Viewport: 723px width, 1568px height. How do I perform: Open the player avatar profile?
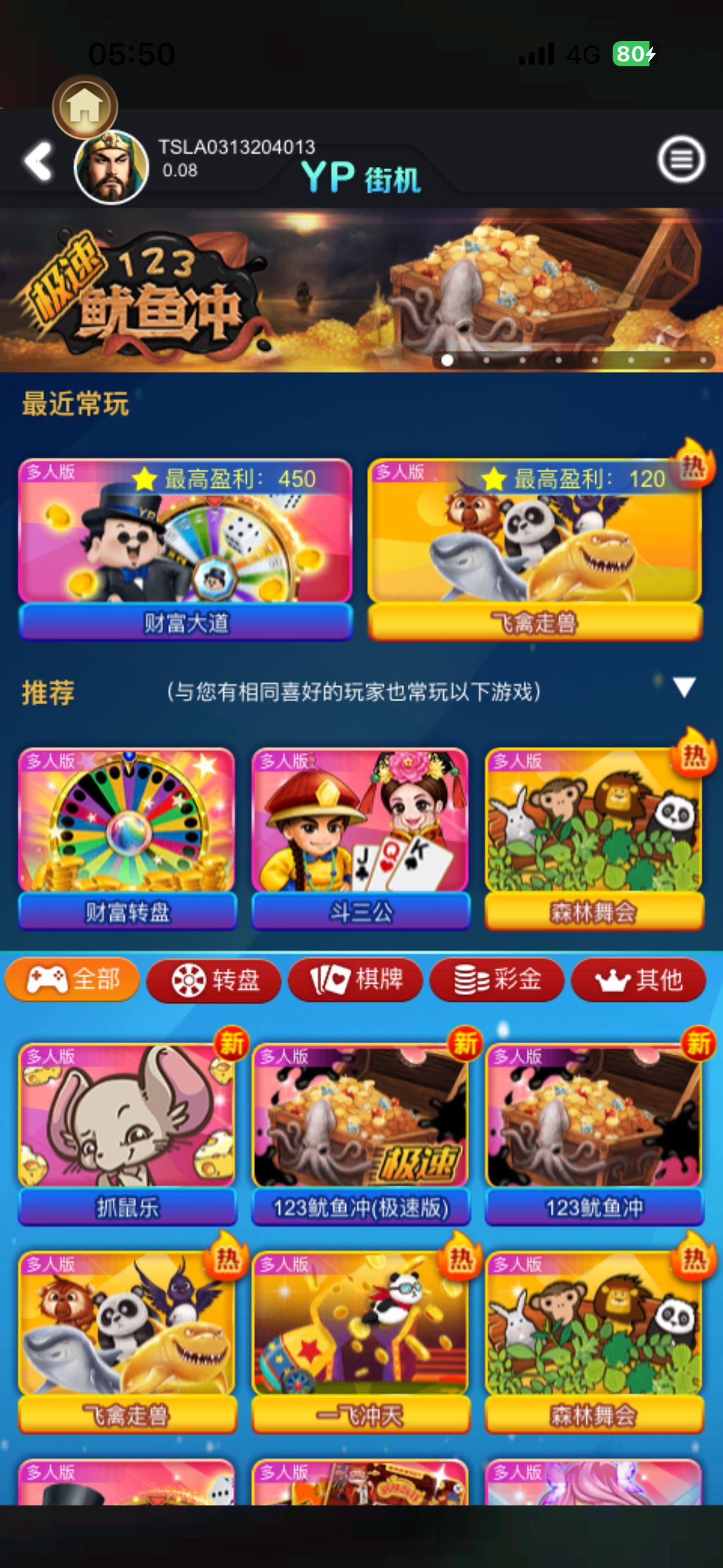(x=111, y=167)
